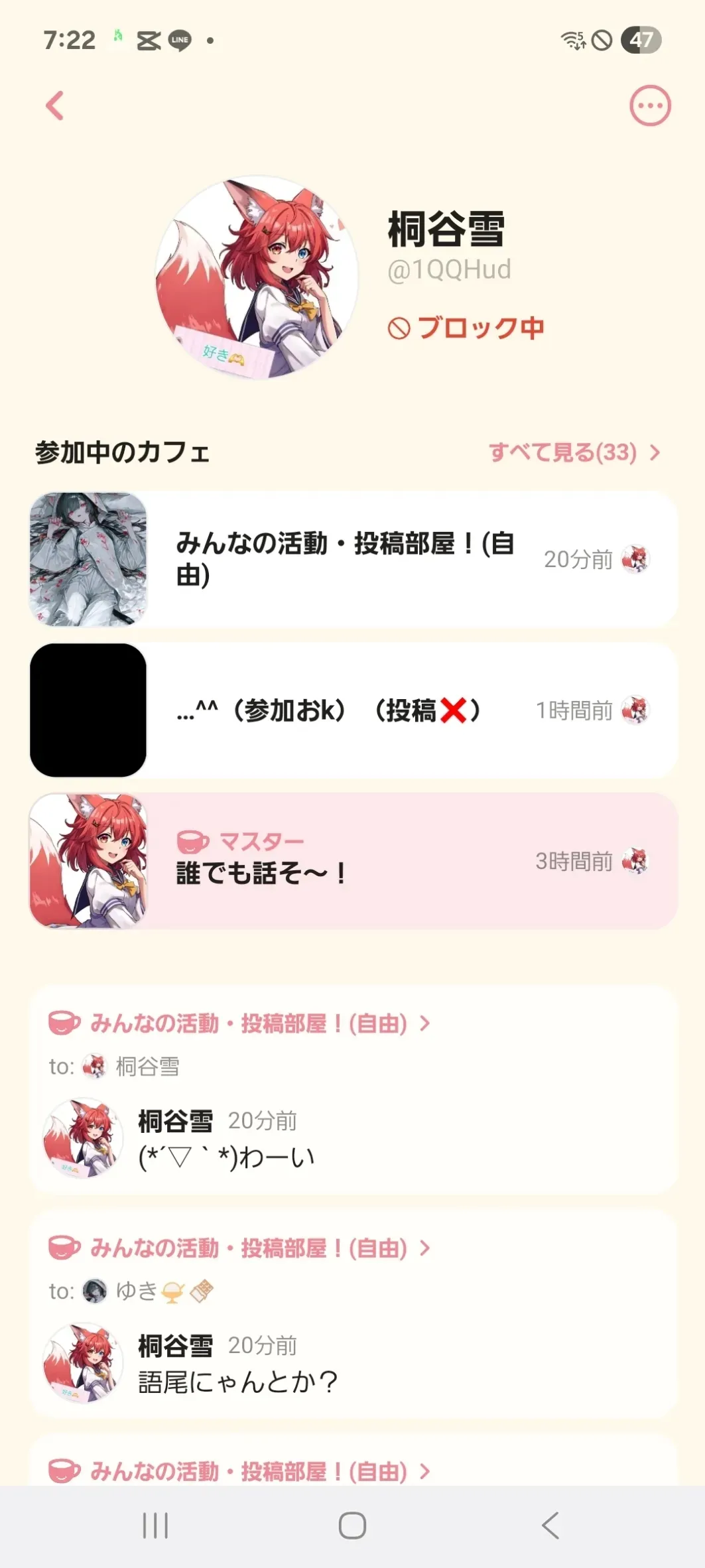Tap すべて見る(33) to view all cafes
Screen dimensions: 705x1568
pos(574,452)
